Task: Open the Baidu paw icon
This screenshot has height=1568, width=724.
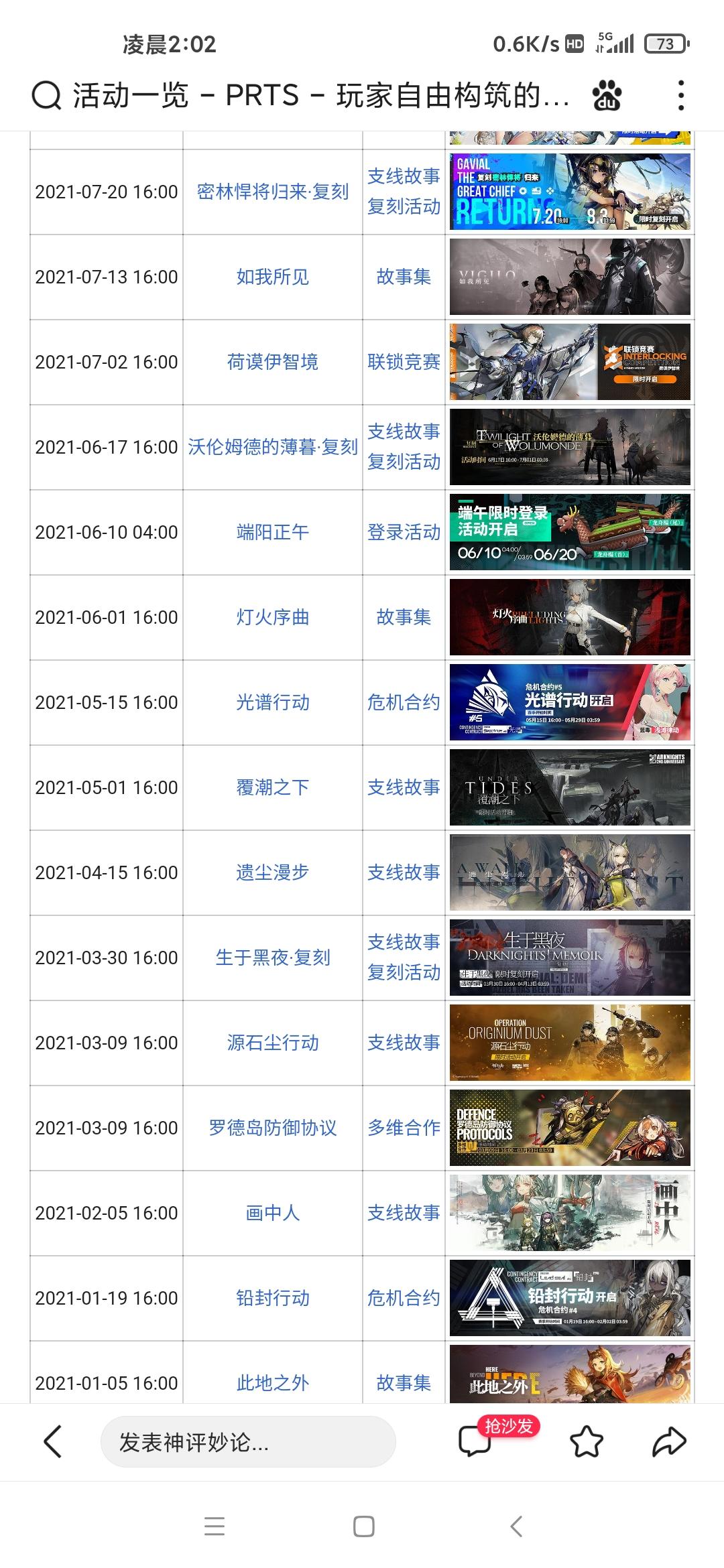Action: pyautogui.click(x=607, y=96)
